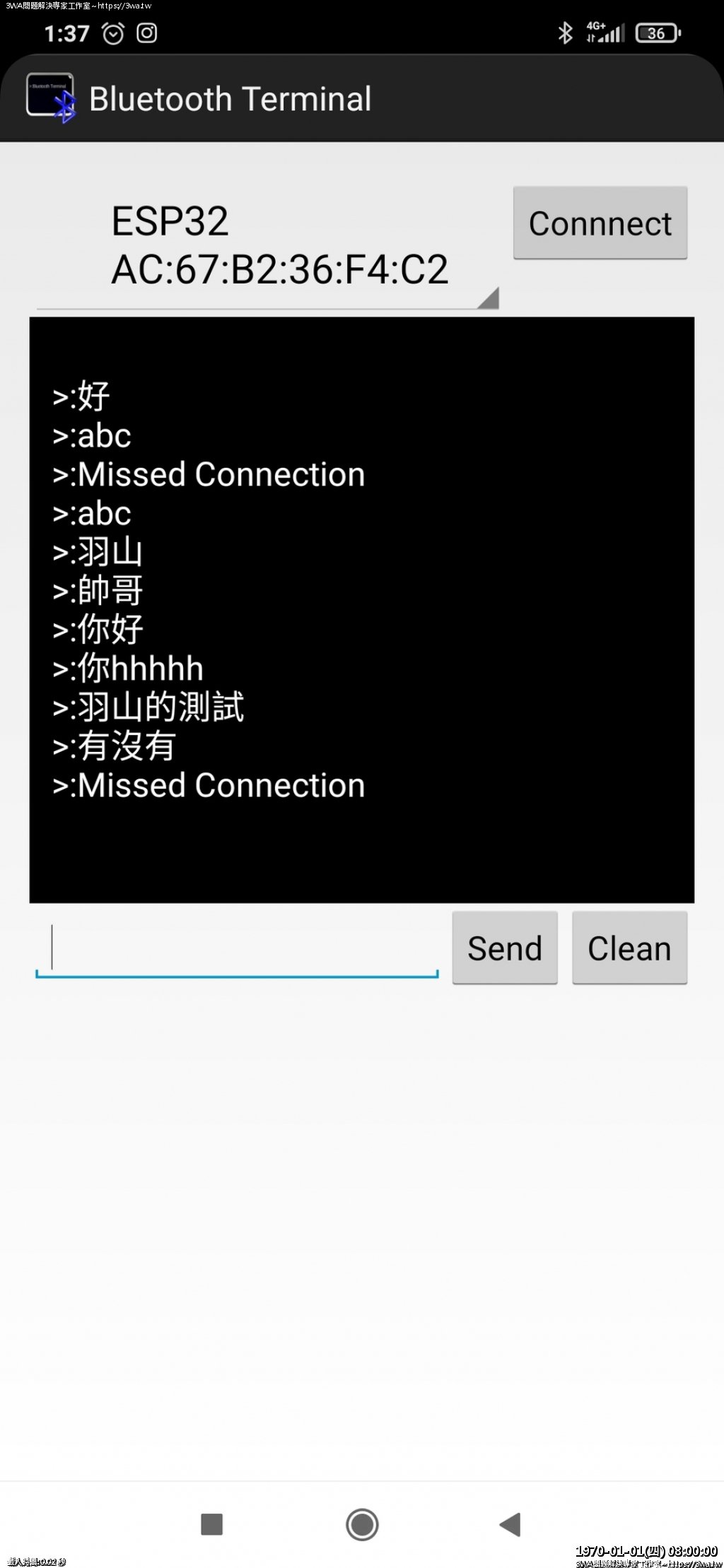Viewport: 724px width, 1568px height.
Task: Open recent apps with the square button
Action: click(212, 1524)
